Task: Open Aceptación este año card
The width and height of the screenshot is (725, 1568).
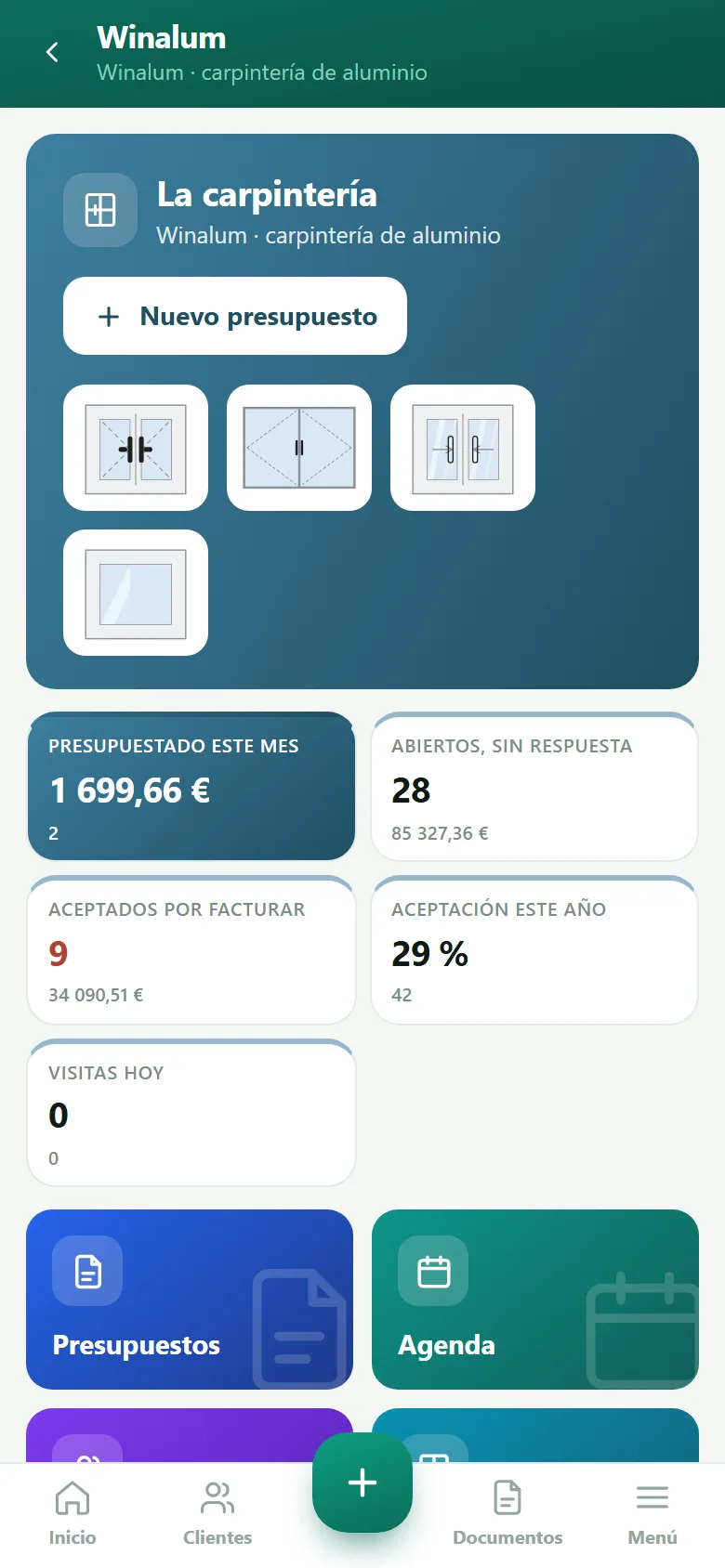Action: click(x=534, y=950)
